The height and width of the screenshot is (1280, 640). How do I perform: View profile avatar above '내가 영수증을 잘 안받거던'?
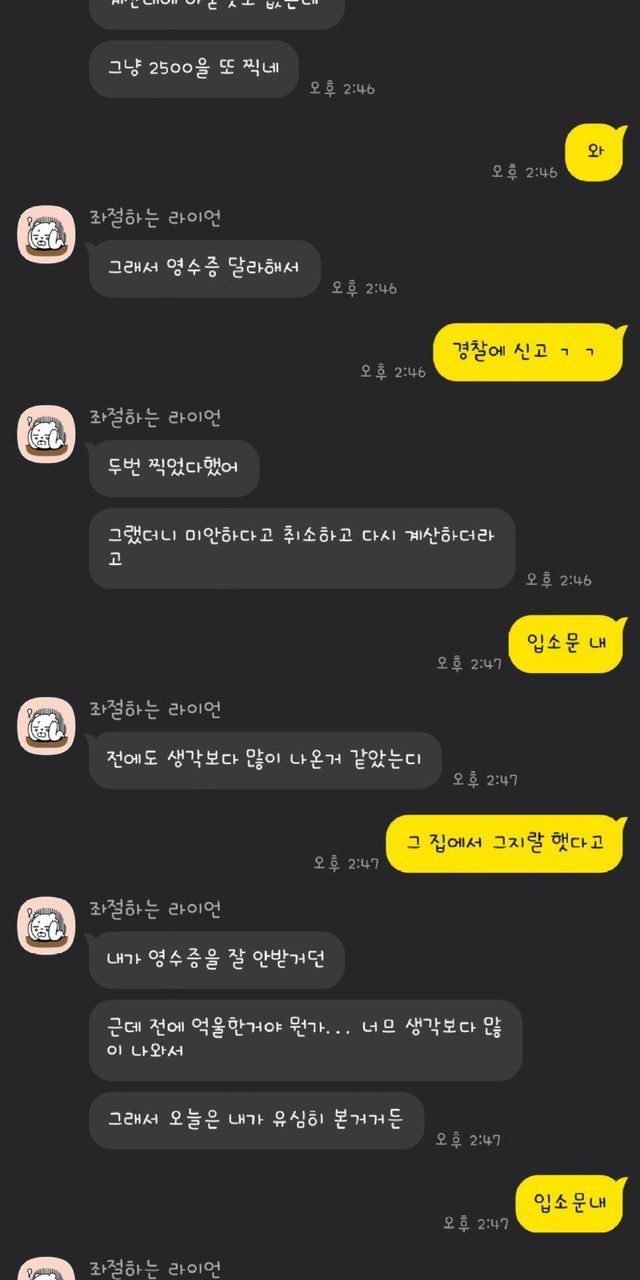coord(46,925)
